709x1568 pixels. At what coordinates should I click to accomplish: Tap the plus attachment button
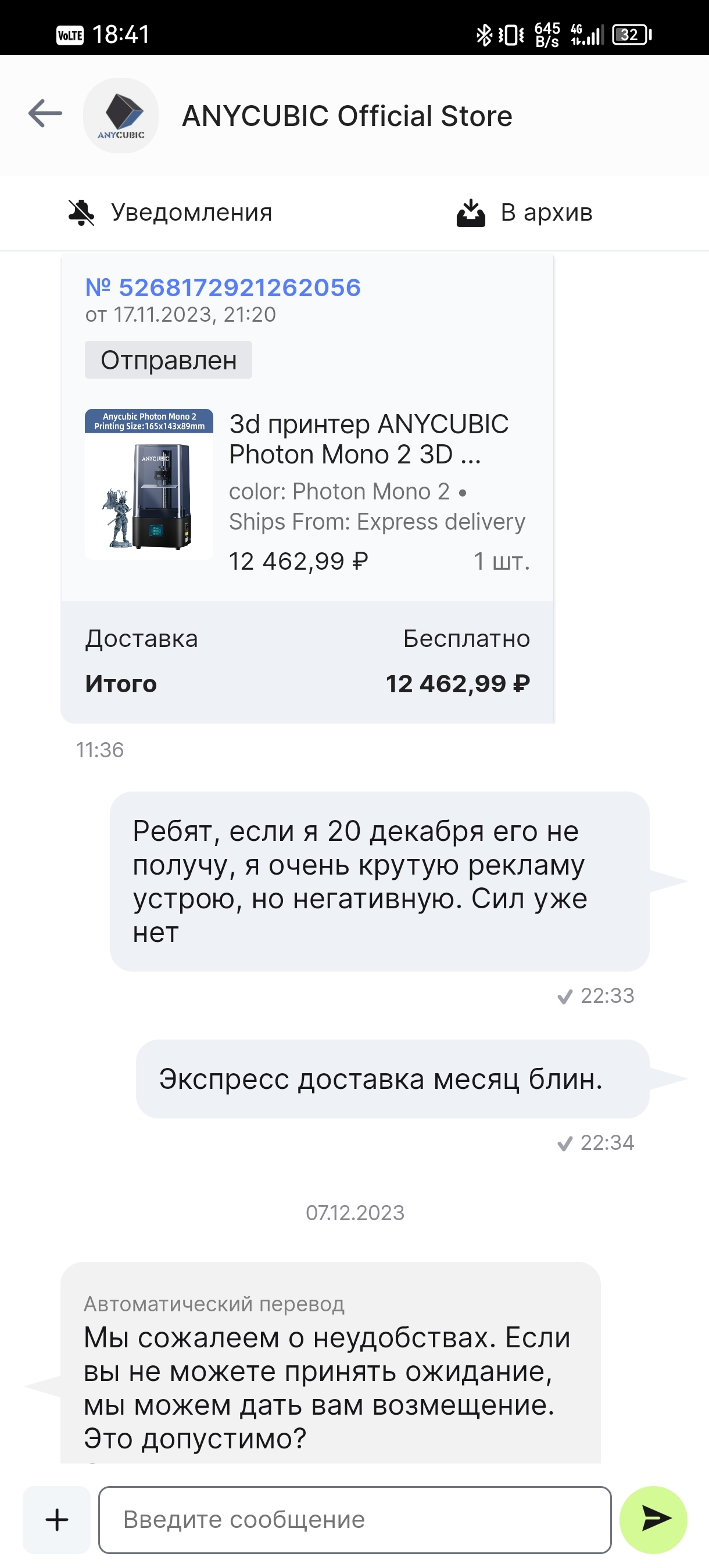click(56, 1519)
